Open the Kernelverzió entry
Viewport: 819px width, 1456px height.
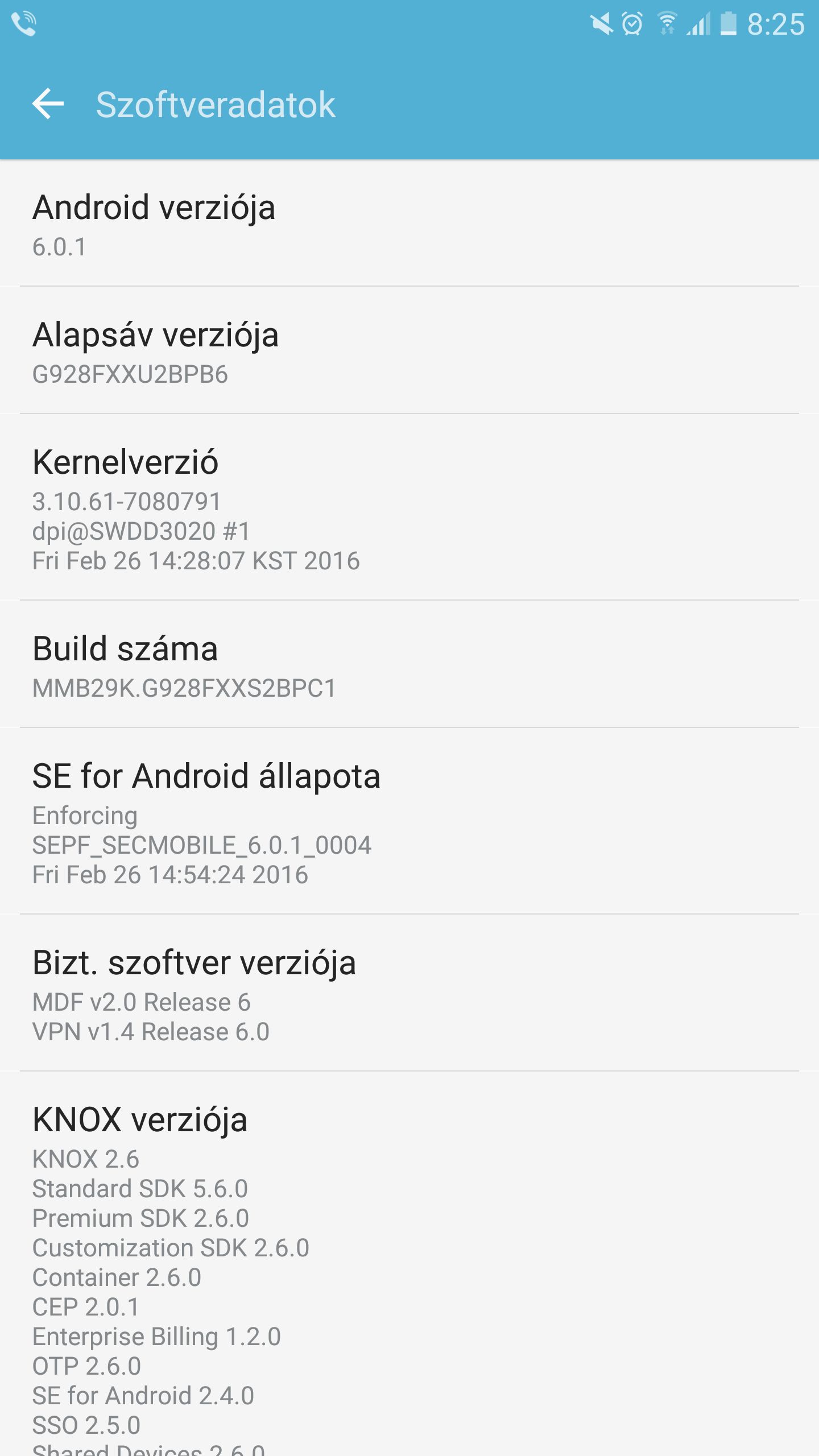(x=409, y=507)
